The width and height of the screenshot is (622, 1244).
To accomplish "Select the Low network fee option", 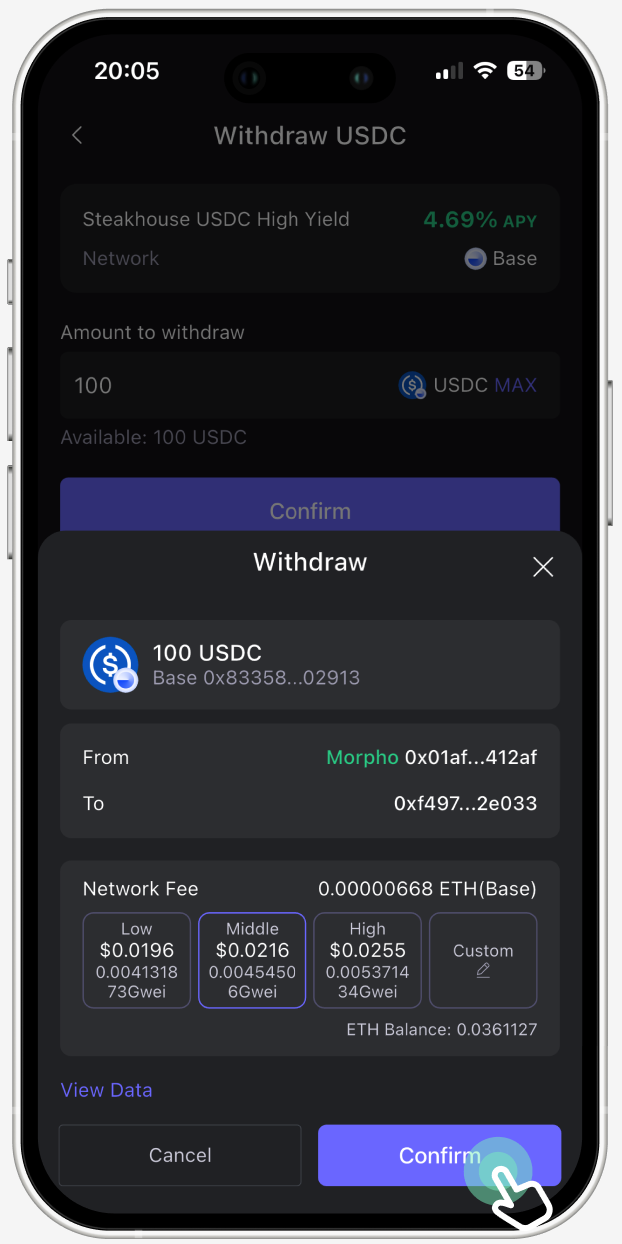I will (137, 960).
